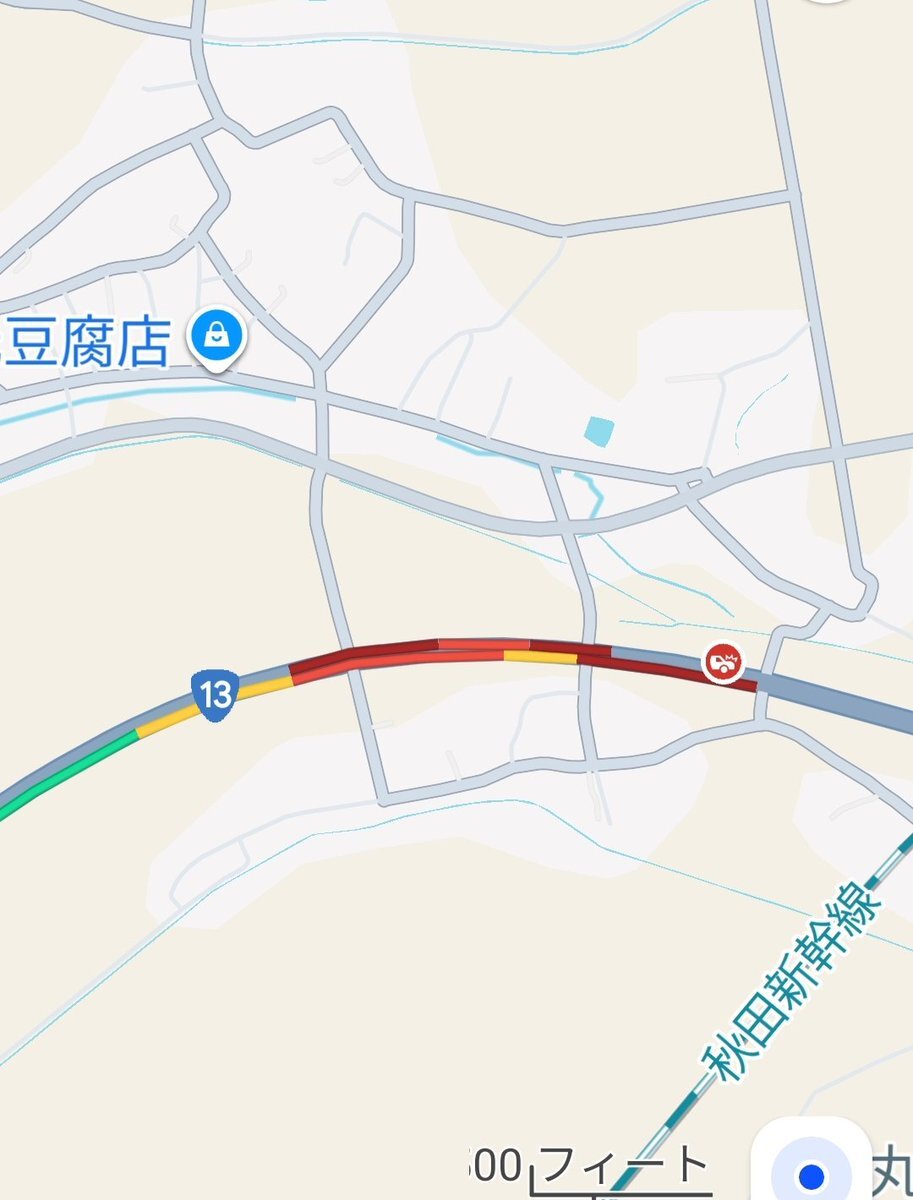The height and width of the screenshot is (1200, 913).
Task: Tap the crash incident marker on Route 13
Action: click(x=723, y=661)
